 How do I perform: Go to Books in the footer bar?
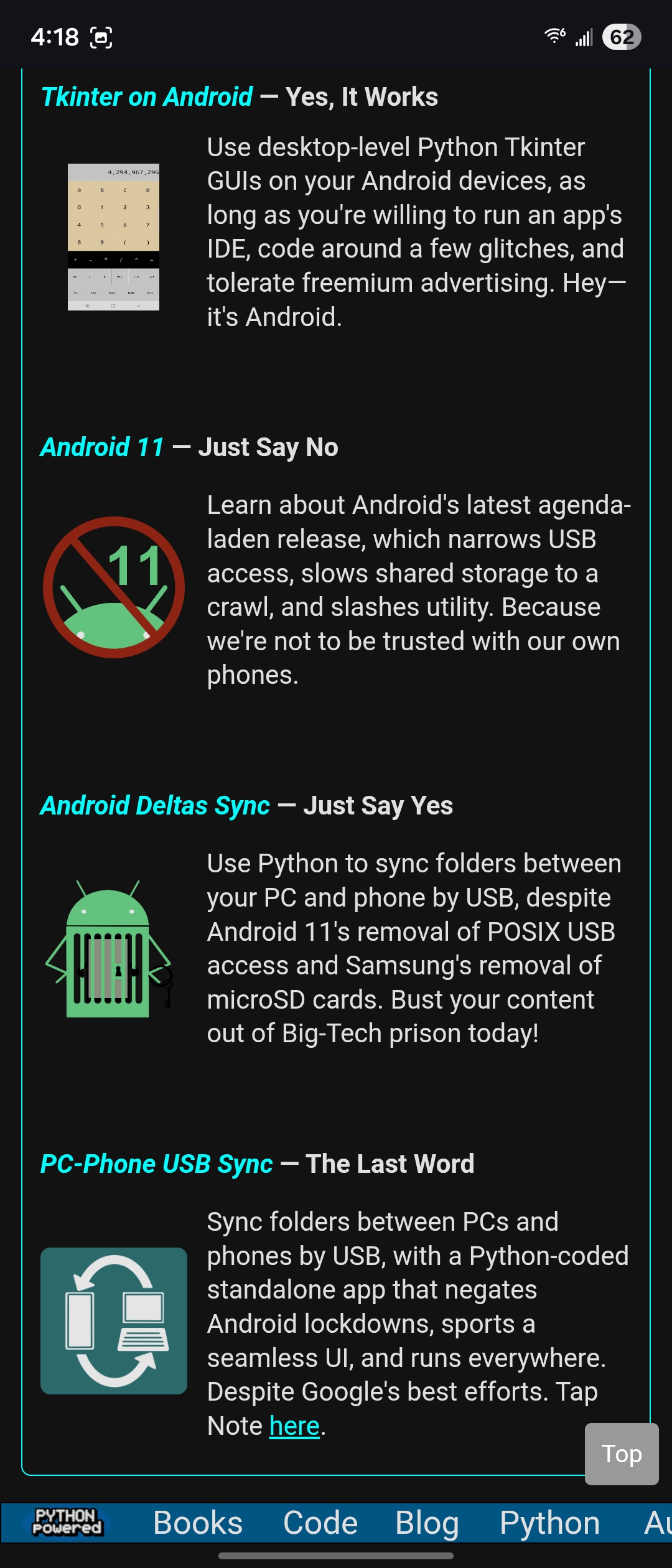(198, 1523)
